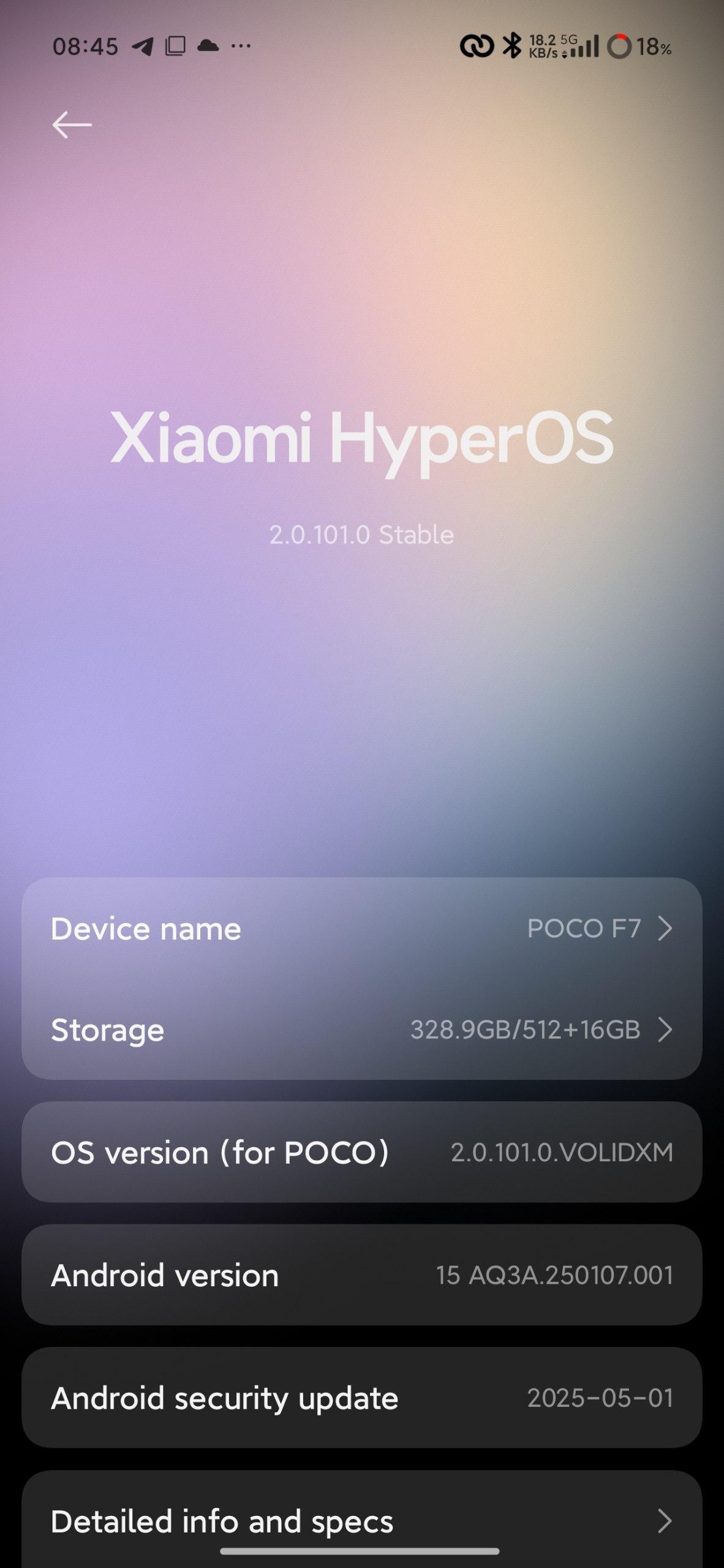Open the Device name setting
This screenshot has width=724, height=1568.
[361, 929]
